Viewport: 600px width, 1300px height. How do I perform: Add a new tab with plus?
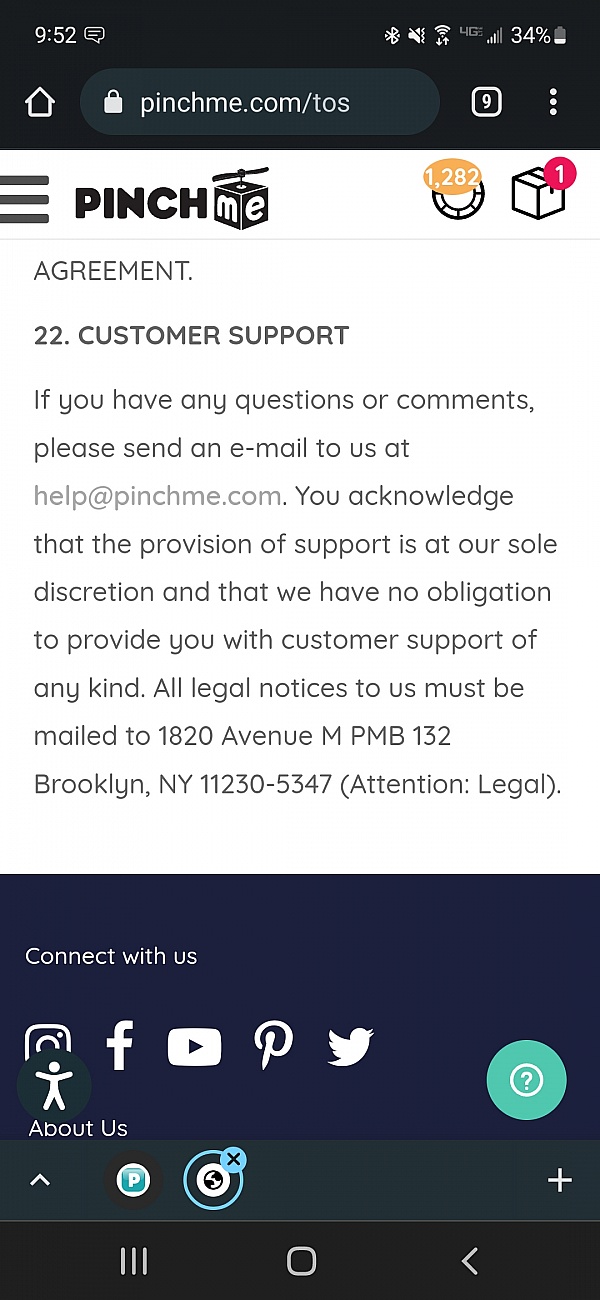point(560,1181)
